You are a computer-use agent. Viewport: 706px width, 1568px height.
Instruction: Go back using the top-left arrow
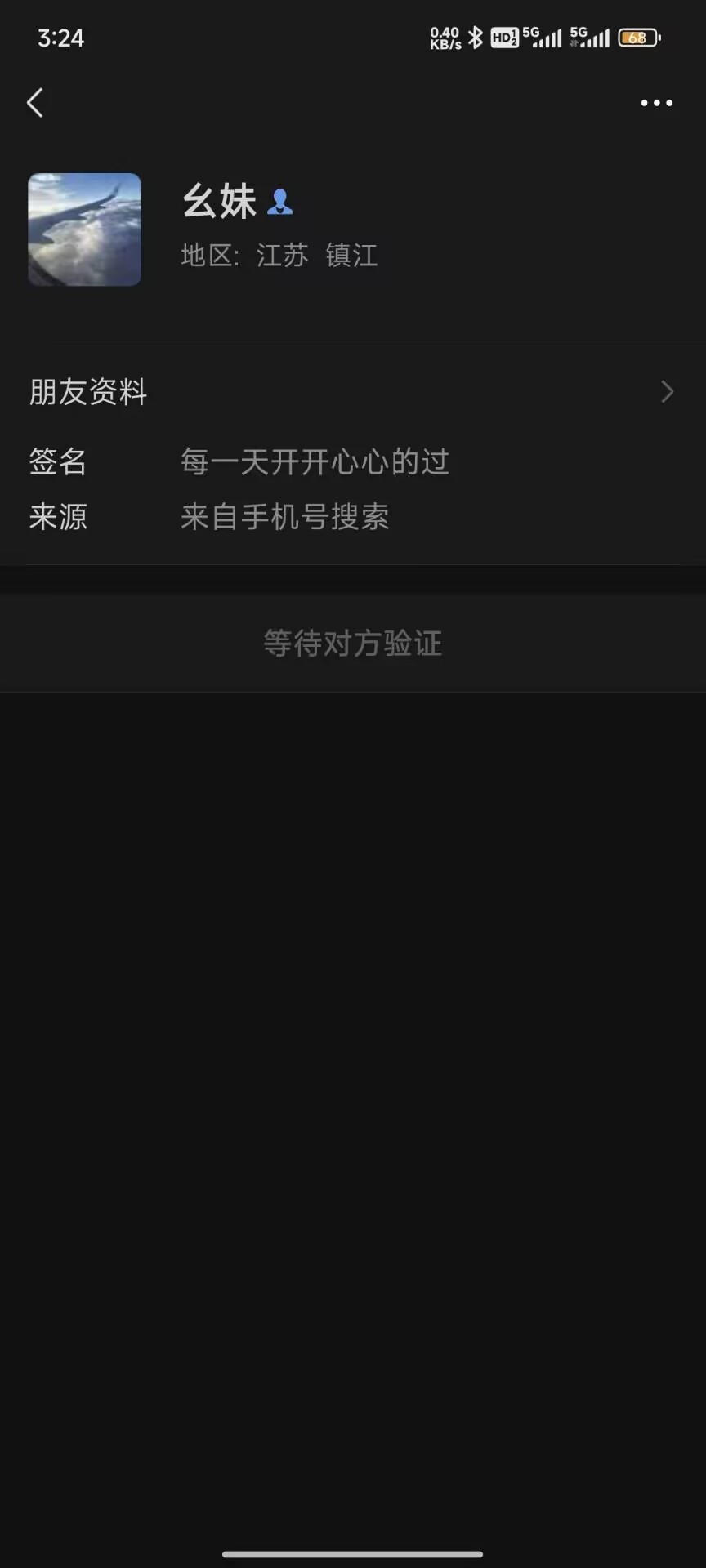35,103
